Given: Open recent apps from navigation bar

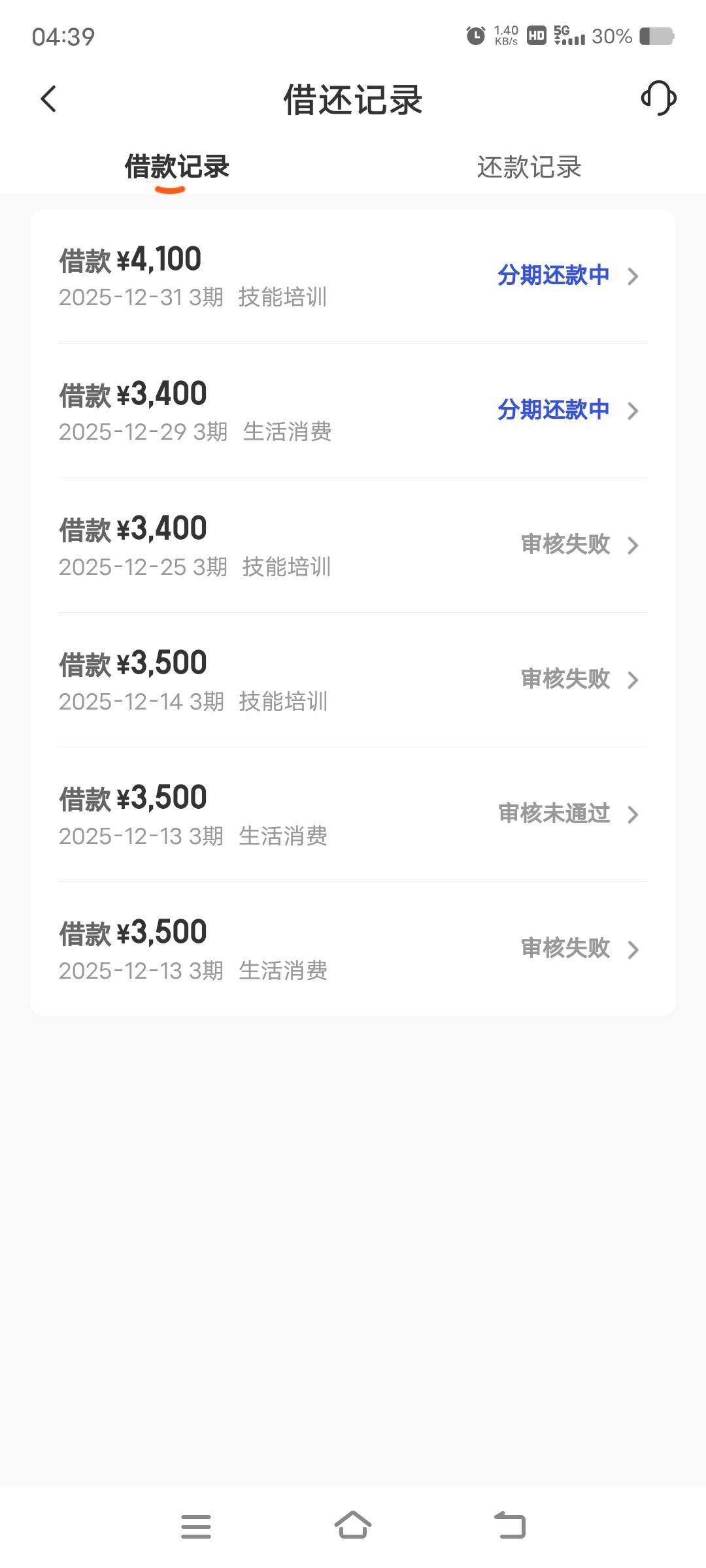Looking at the screenshot, I should (196, 1526).
